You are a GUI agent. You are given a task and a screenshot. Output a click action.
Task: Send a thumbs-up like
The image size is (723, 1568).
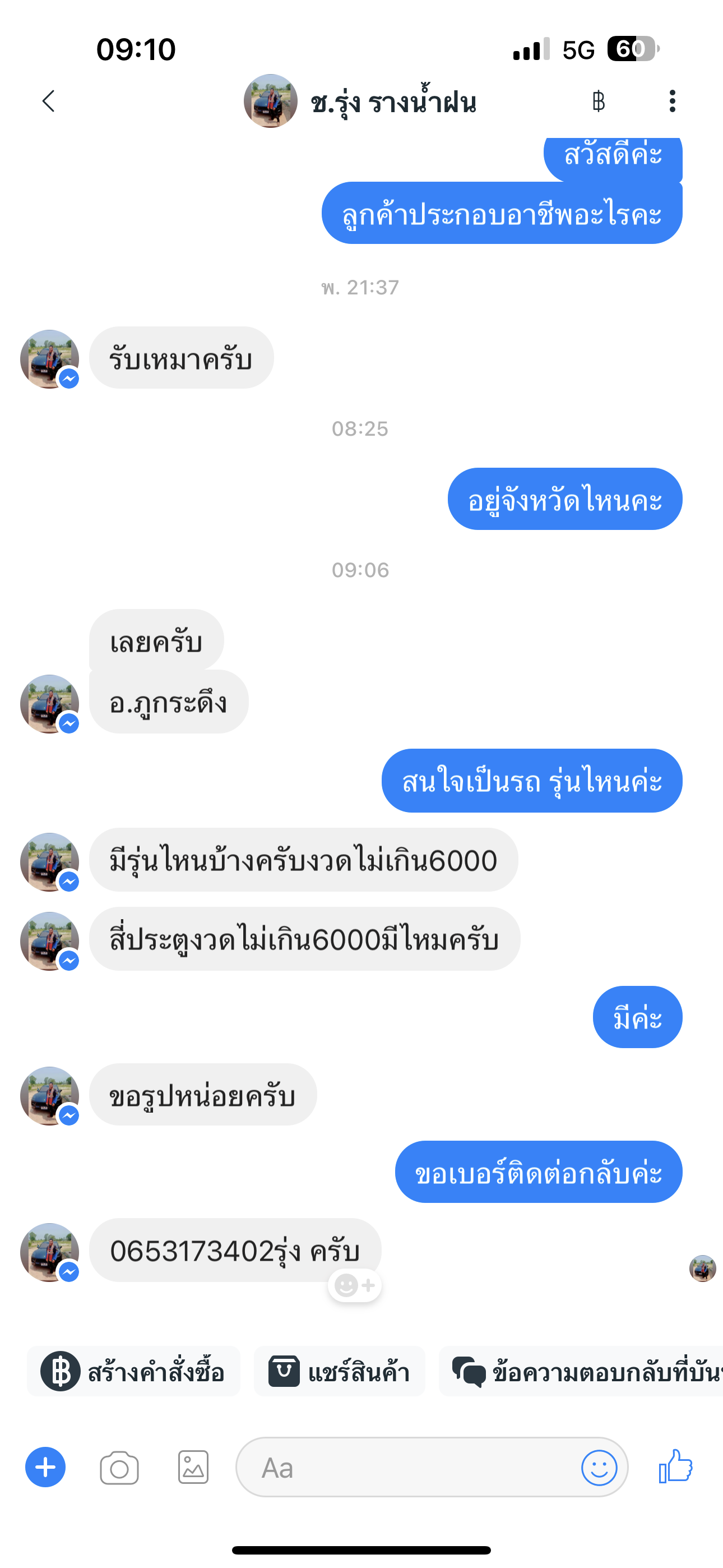point(676,1466)
